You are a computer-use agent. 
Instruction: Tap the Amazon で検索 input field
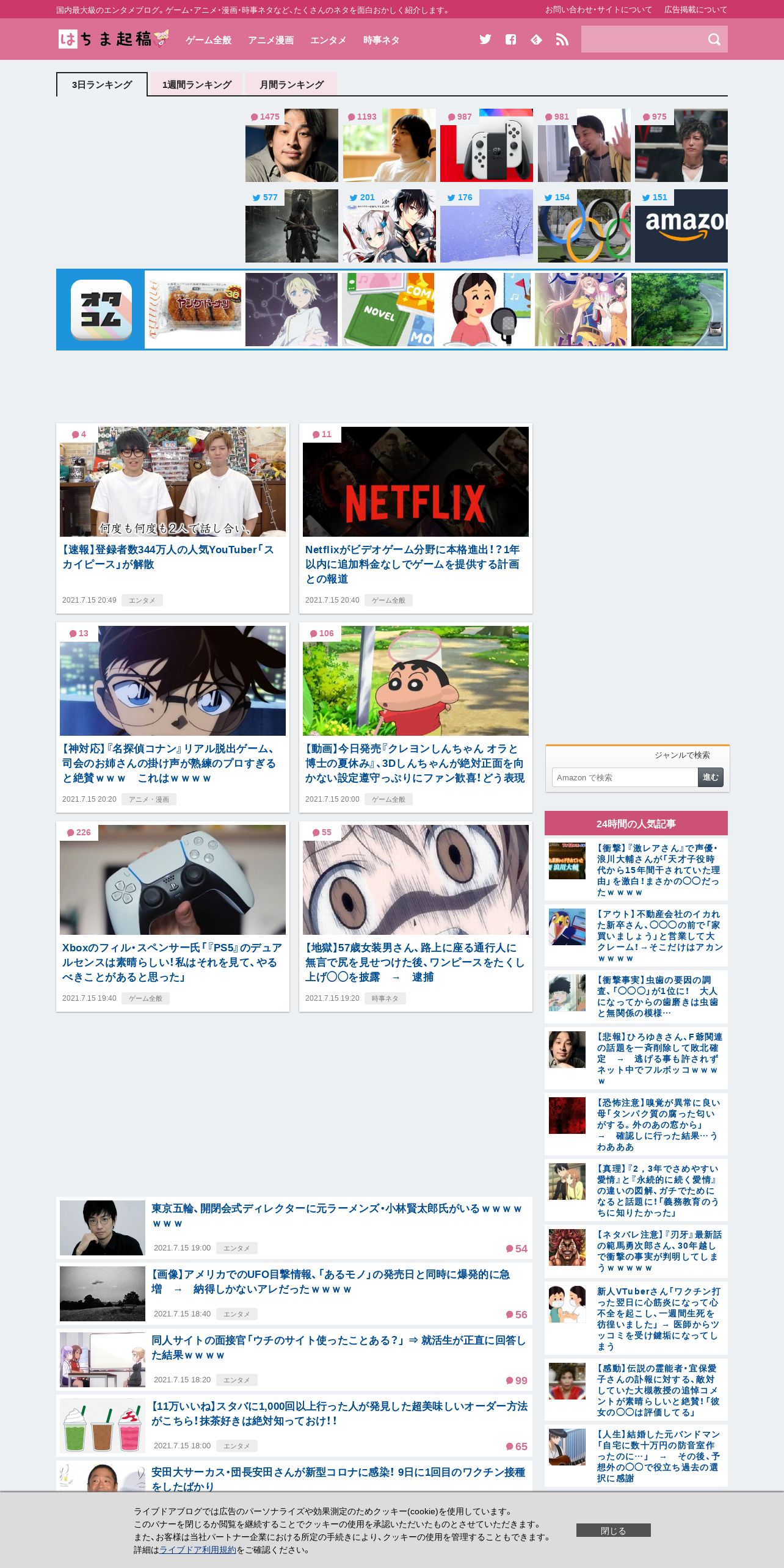[x=625, y=777]
